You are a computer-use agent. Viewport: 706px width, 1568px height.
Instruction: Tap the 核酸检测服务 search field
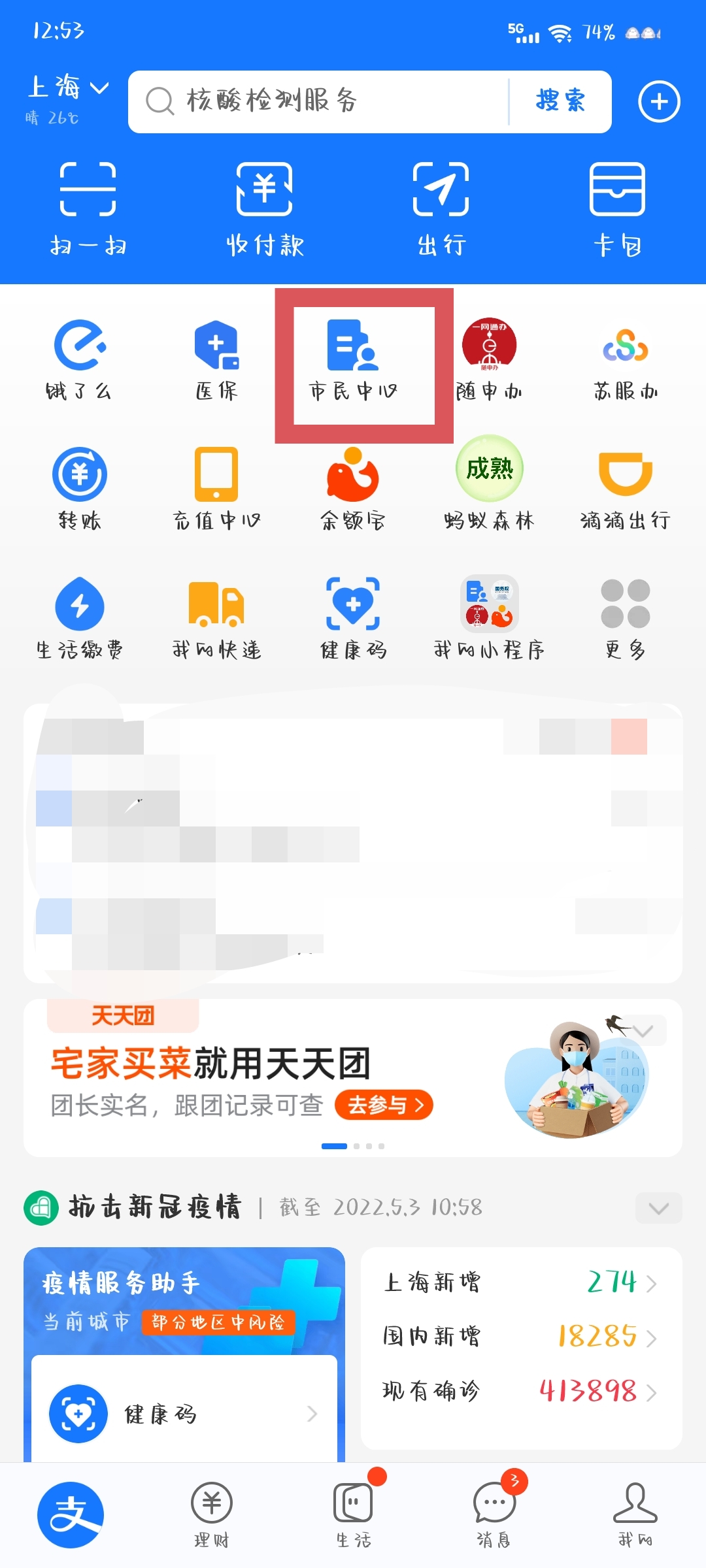coord(320,101)
